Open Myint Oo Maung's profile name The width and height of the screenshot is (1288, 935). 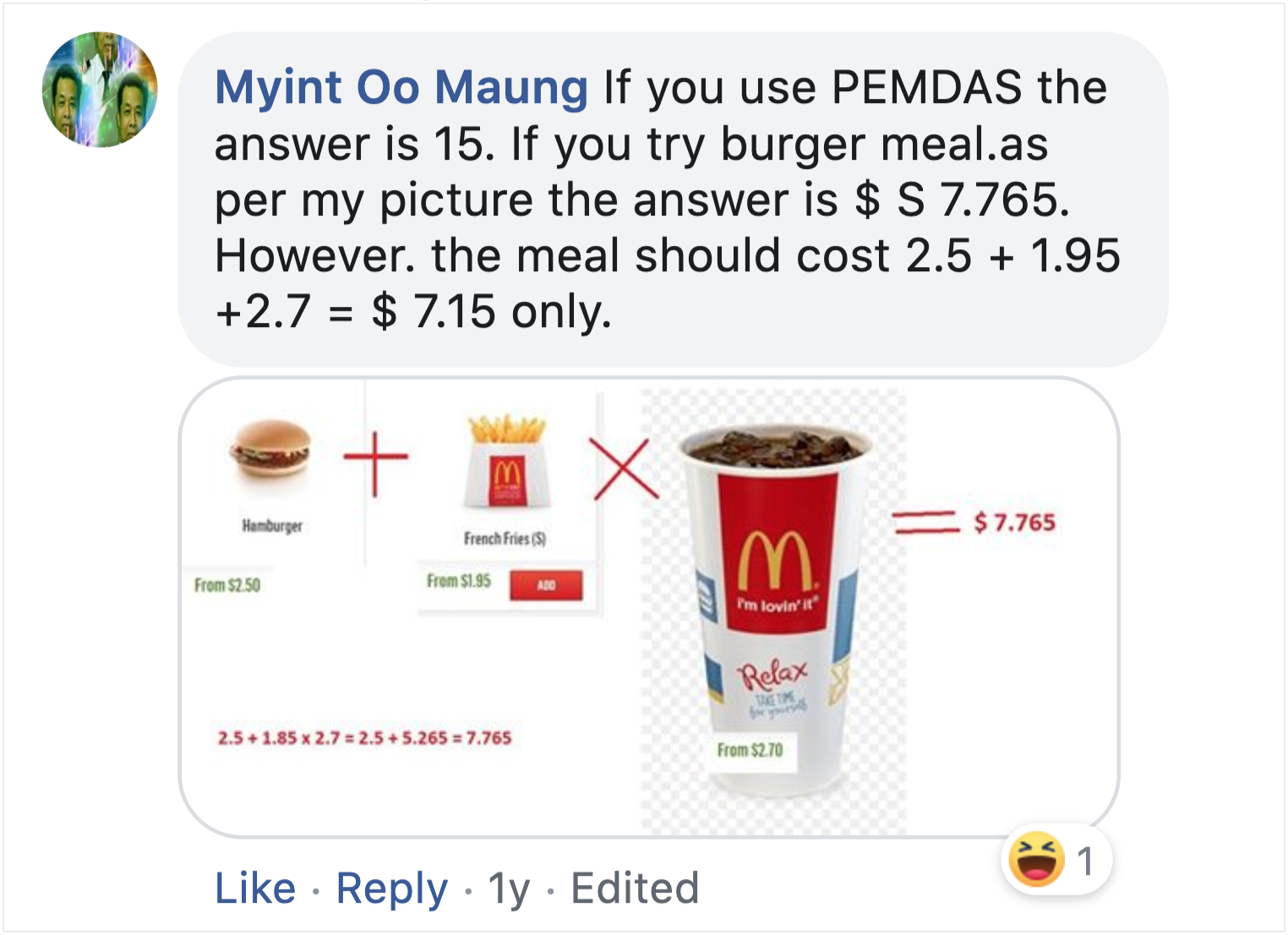click(401, 88)
